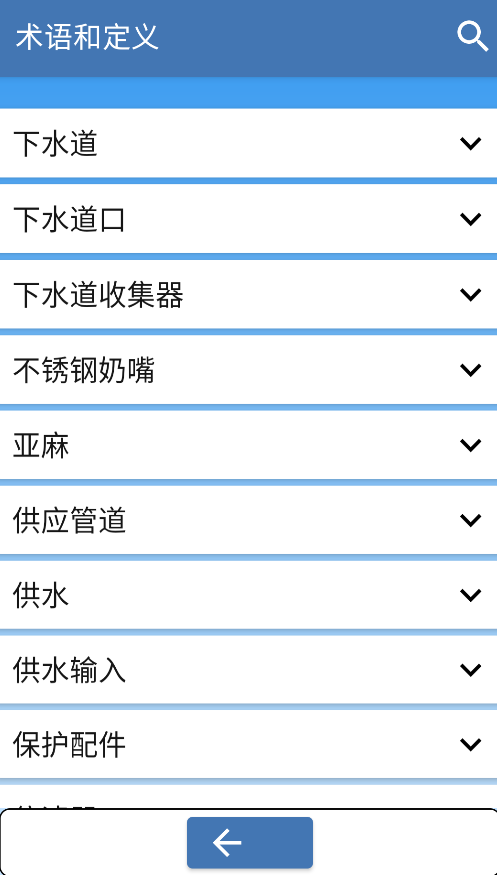This screenshot has width=497, height=875.
Task: Expand the 下水道口 definition
Action: 248,219
